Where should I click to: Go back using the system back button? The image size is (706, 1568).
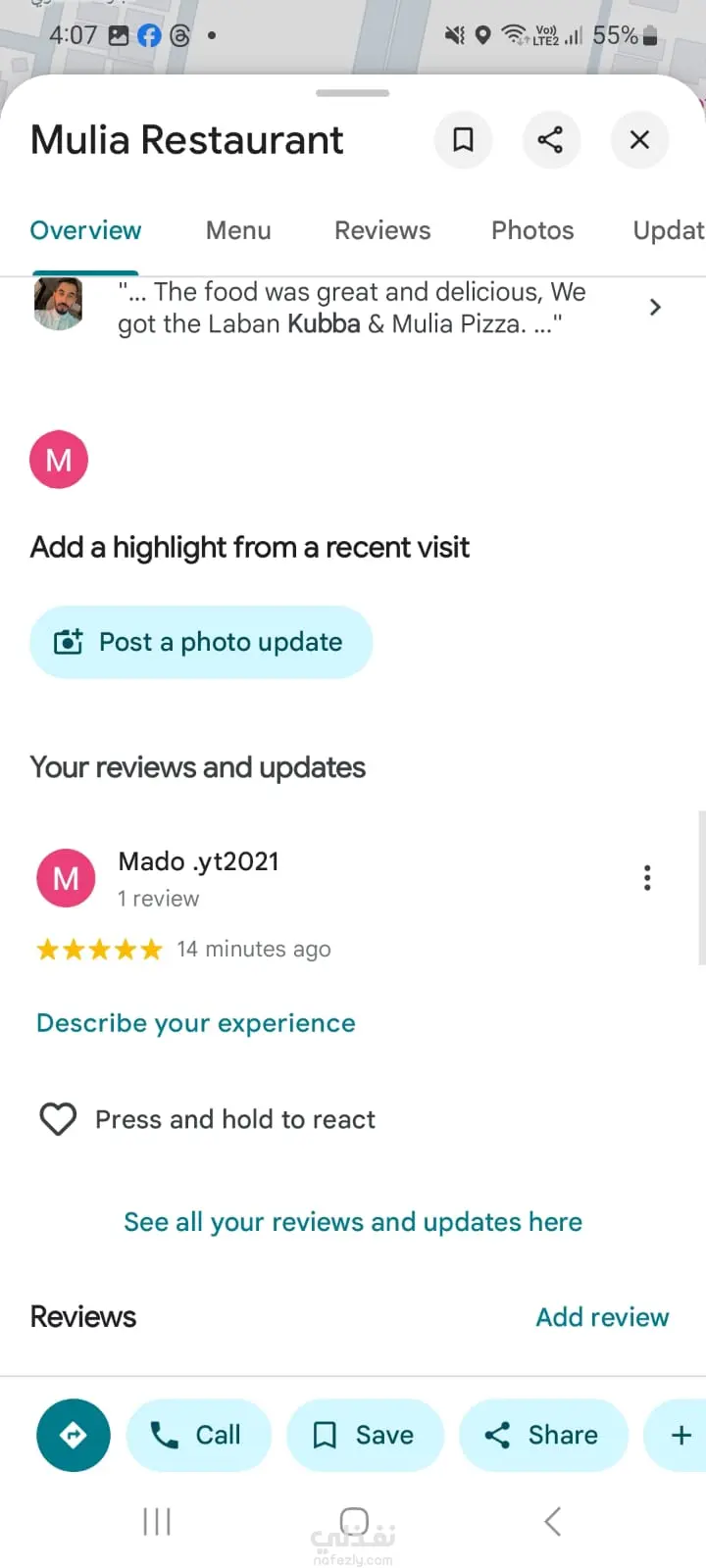(553, 1521)
